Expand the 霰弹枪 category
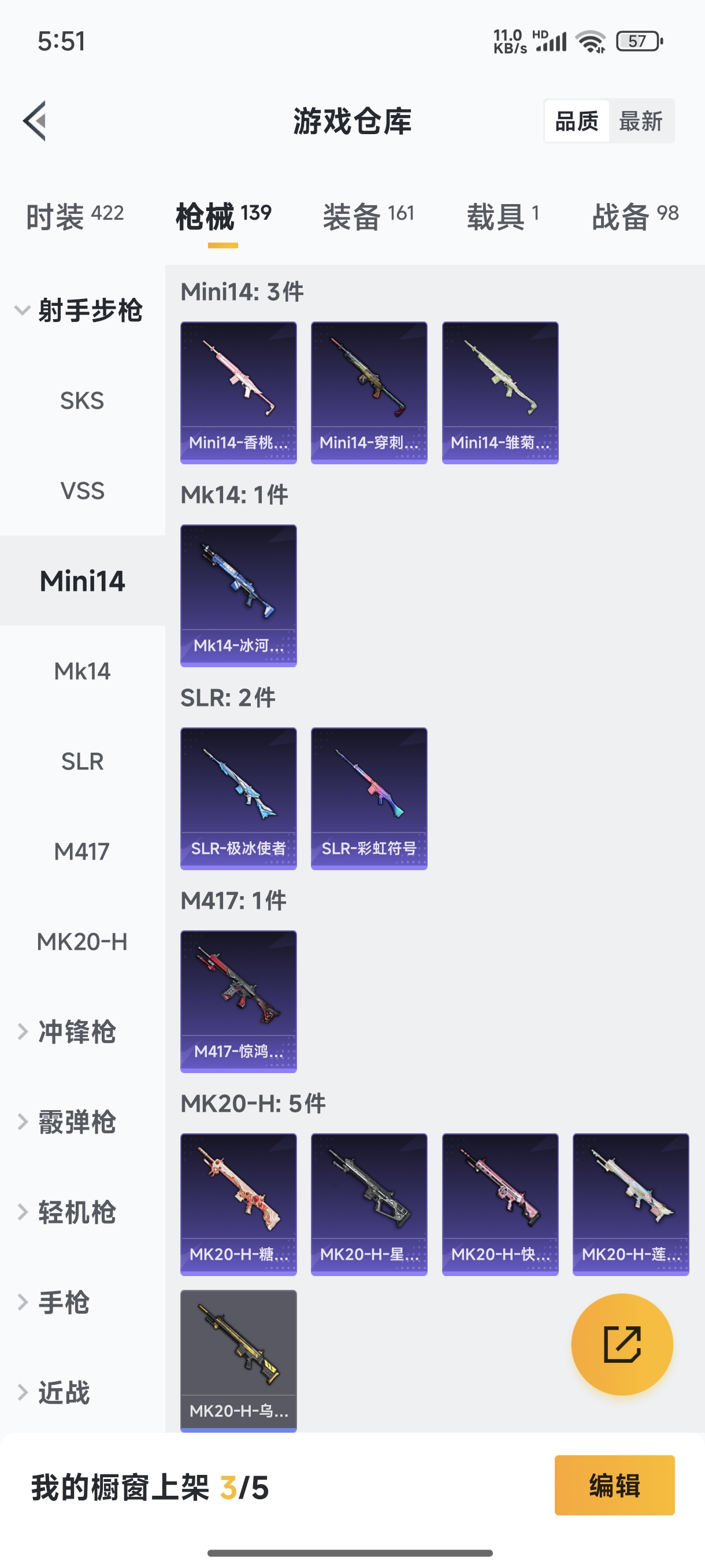 [x=76, y=1122]
